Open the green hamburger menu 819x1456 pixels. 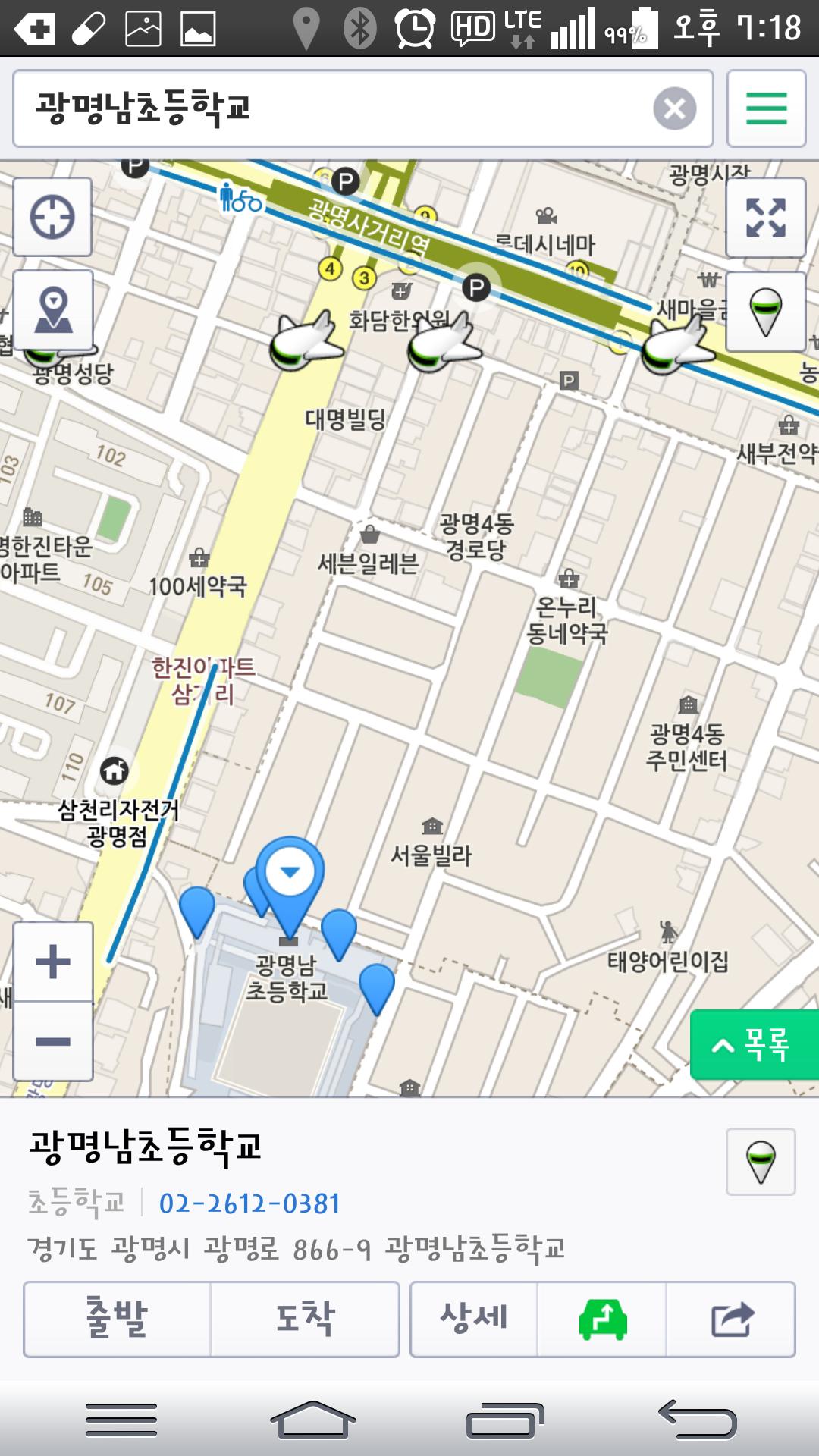766,108
